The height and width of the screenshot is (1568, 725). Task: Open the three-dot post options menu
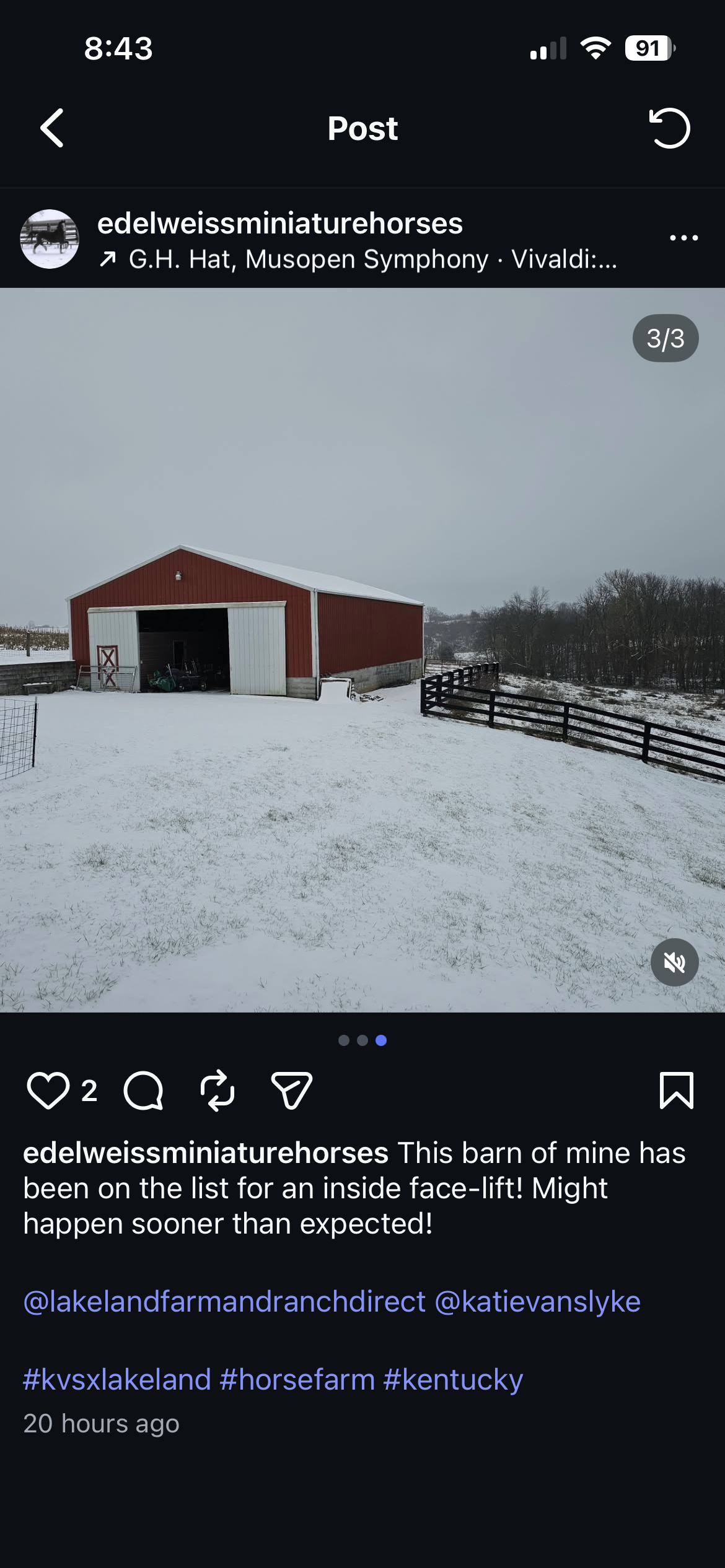click(683, 238)
